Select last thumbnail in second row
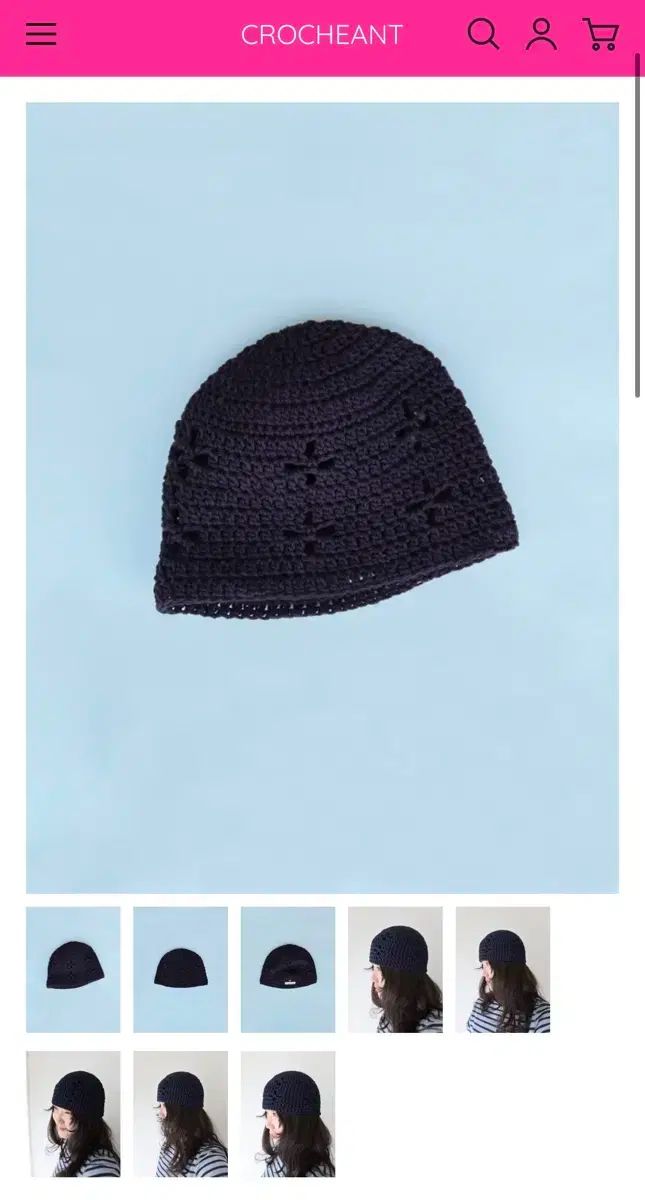 point(288,1113)
